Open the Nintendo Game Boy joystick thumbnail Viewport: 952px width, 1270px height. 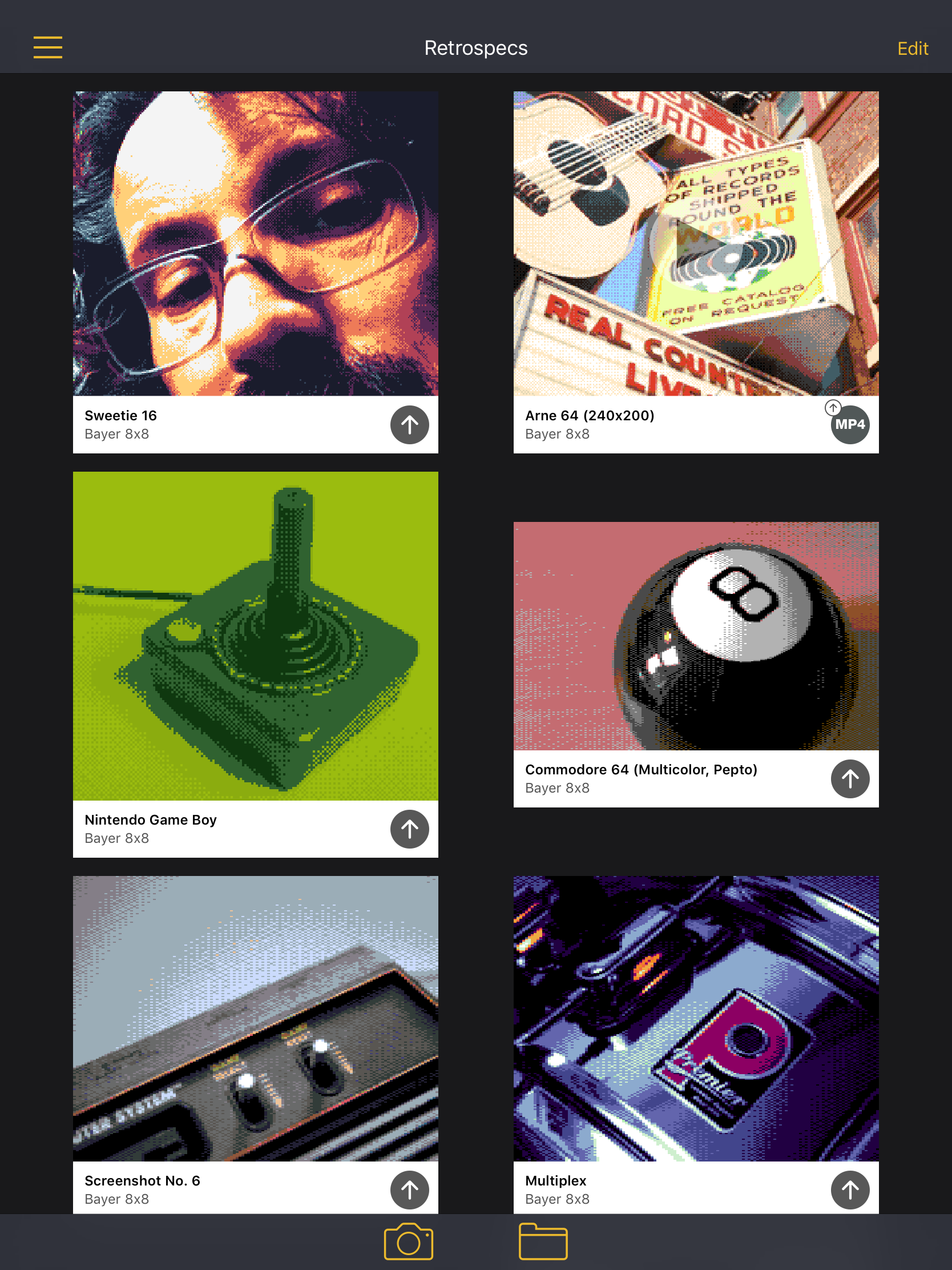click(255, 637)
